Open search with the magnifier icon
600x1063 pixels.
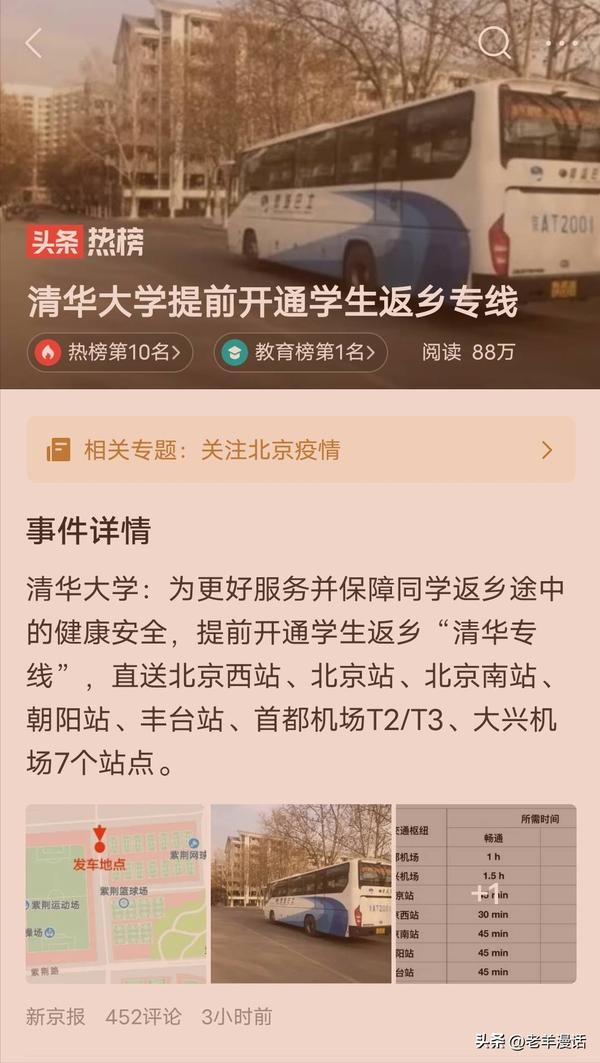494,42
